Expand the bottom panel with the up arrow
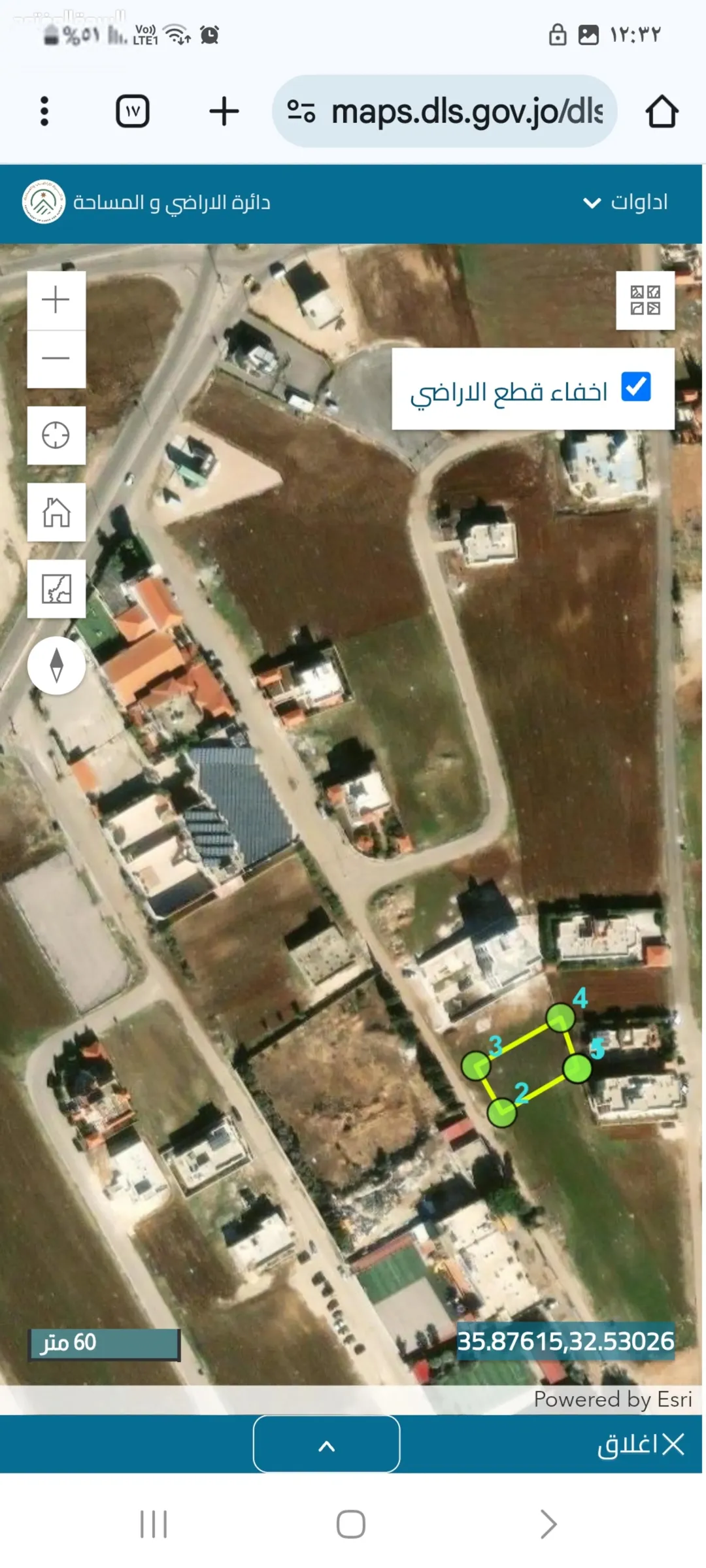This screenshot has width=706, height=1568. (x=326, y=1443)
